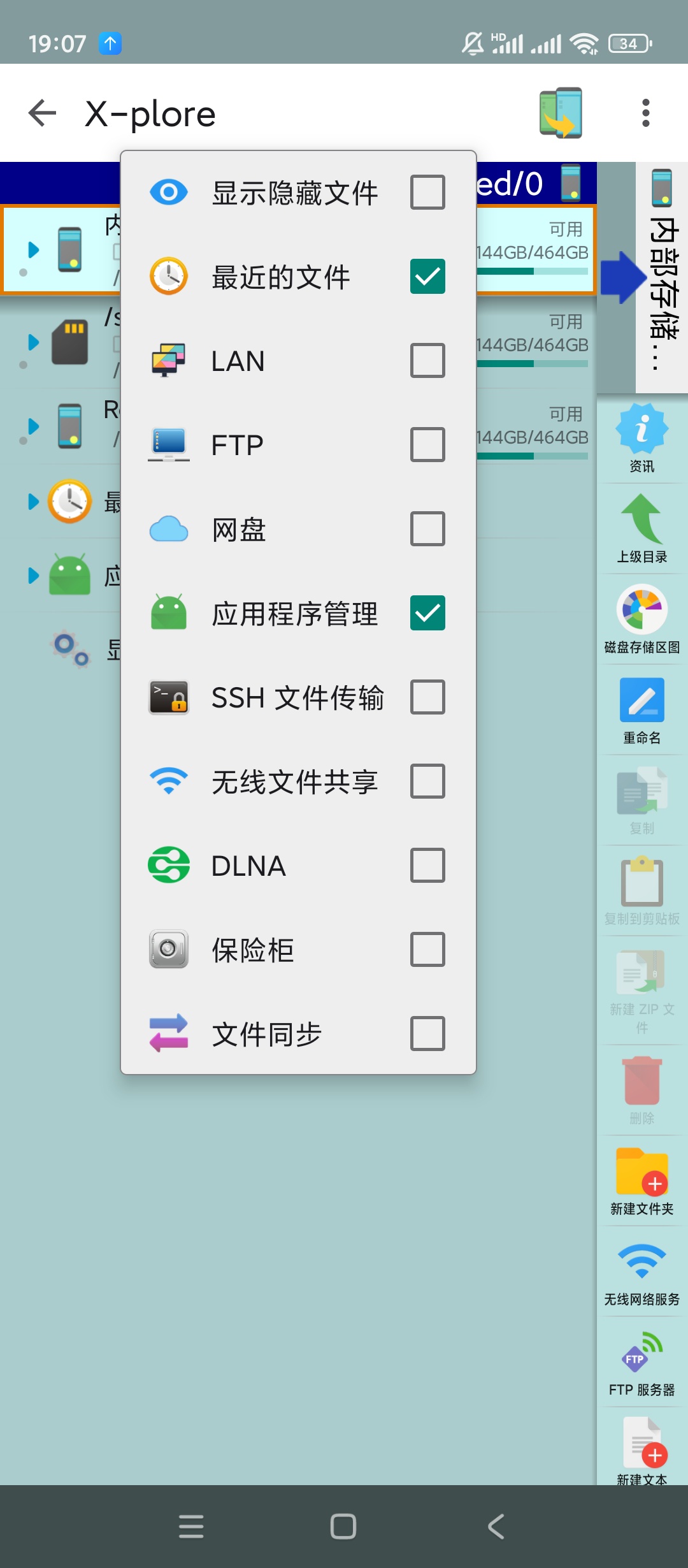Tap the device transfer icon in app bar

click(561, 113)
